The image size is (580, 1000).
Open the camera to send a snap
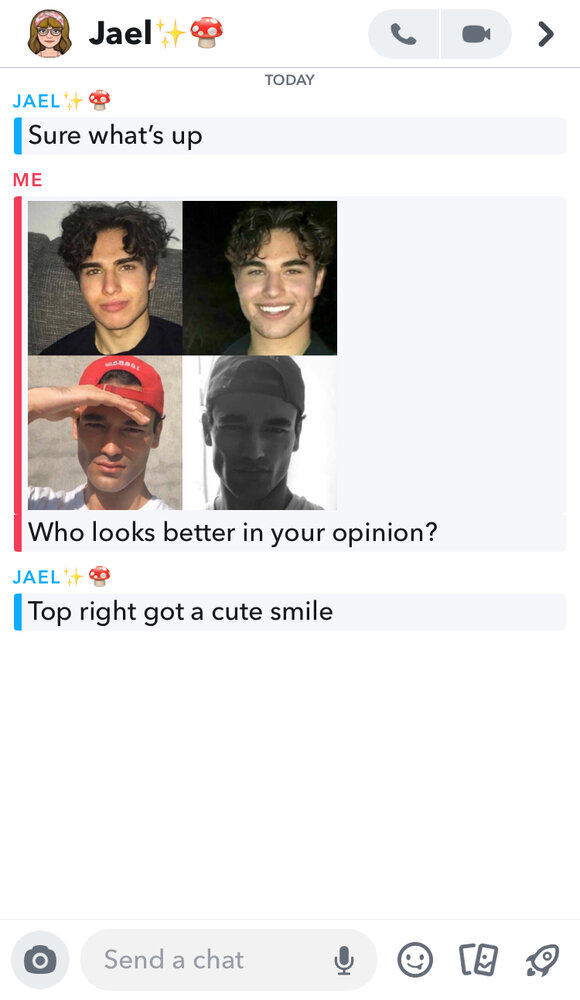[40, 960]
